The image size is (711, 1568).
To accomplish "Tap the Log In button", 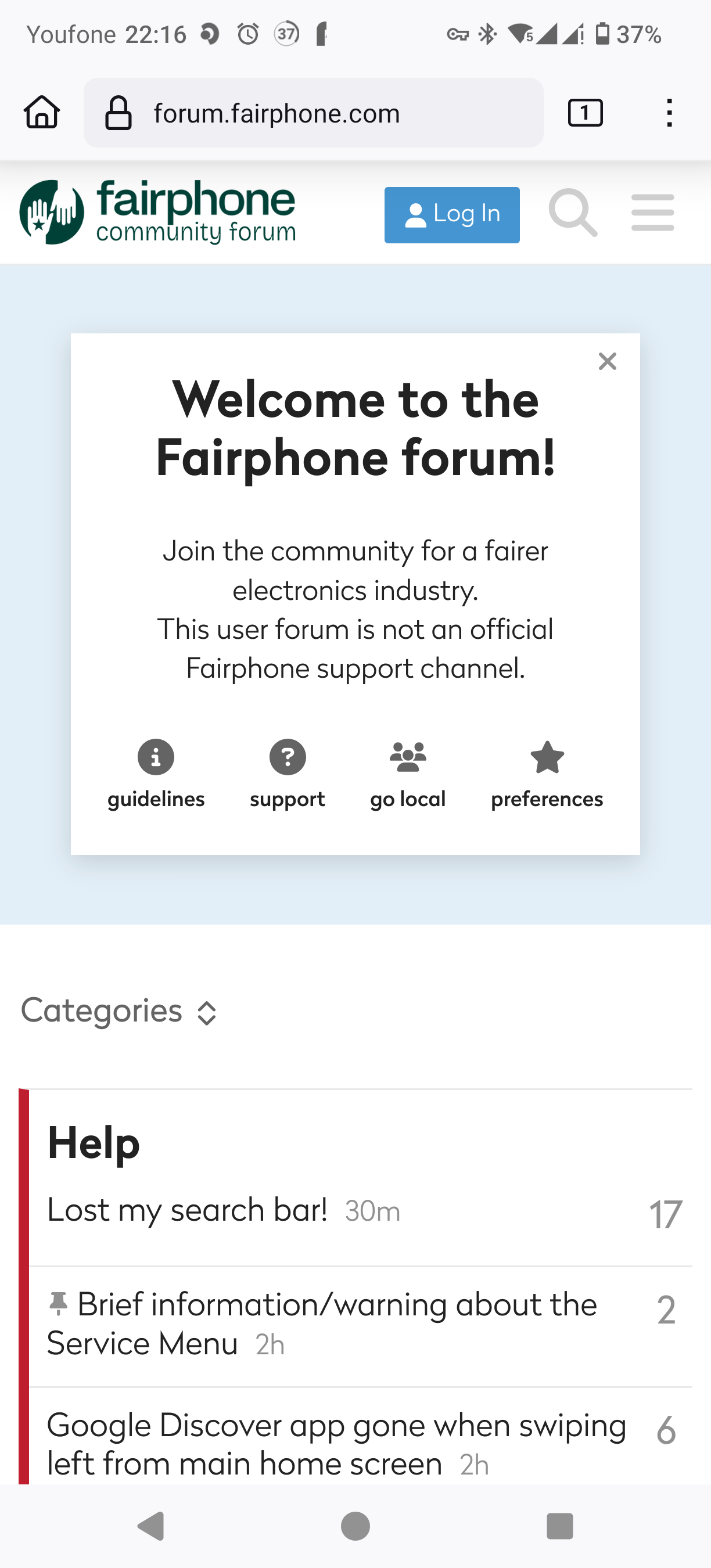I will 452,215.
